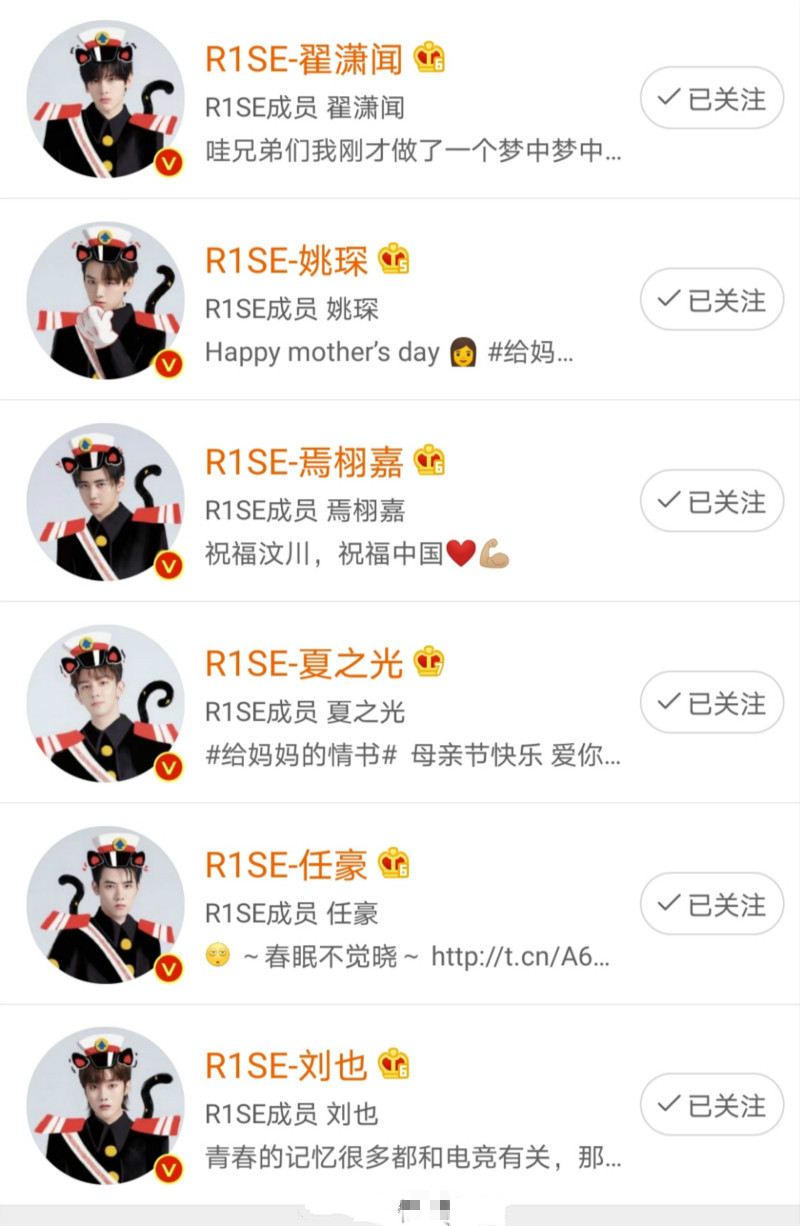Unfollow R1SE-翟潇闻 via 已关注 button
The image size is (800, 1226).
(x=711, y=98)
